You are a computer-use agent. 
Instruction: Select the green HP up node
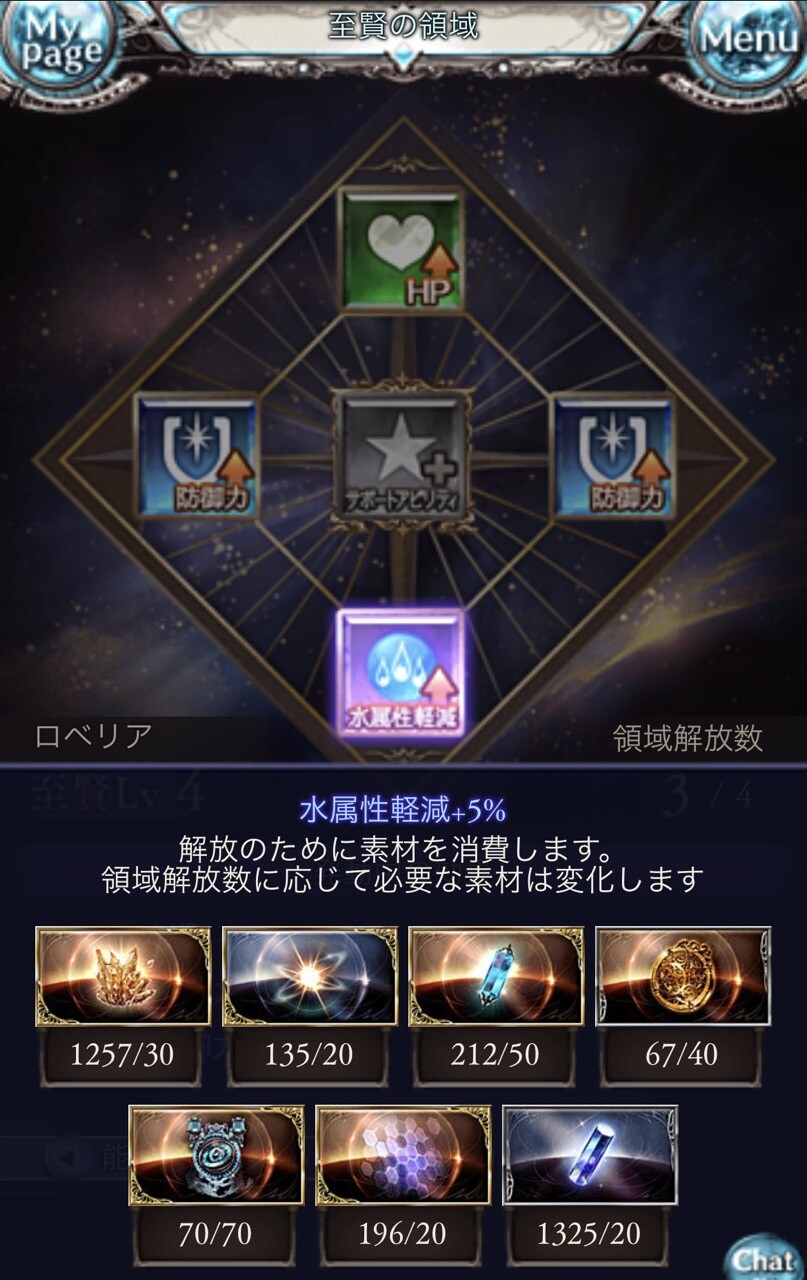(401, 250)
